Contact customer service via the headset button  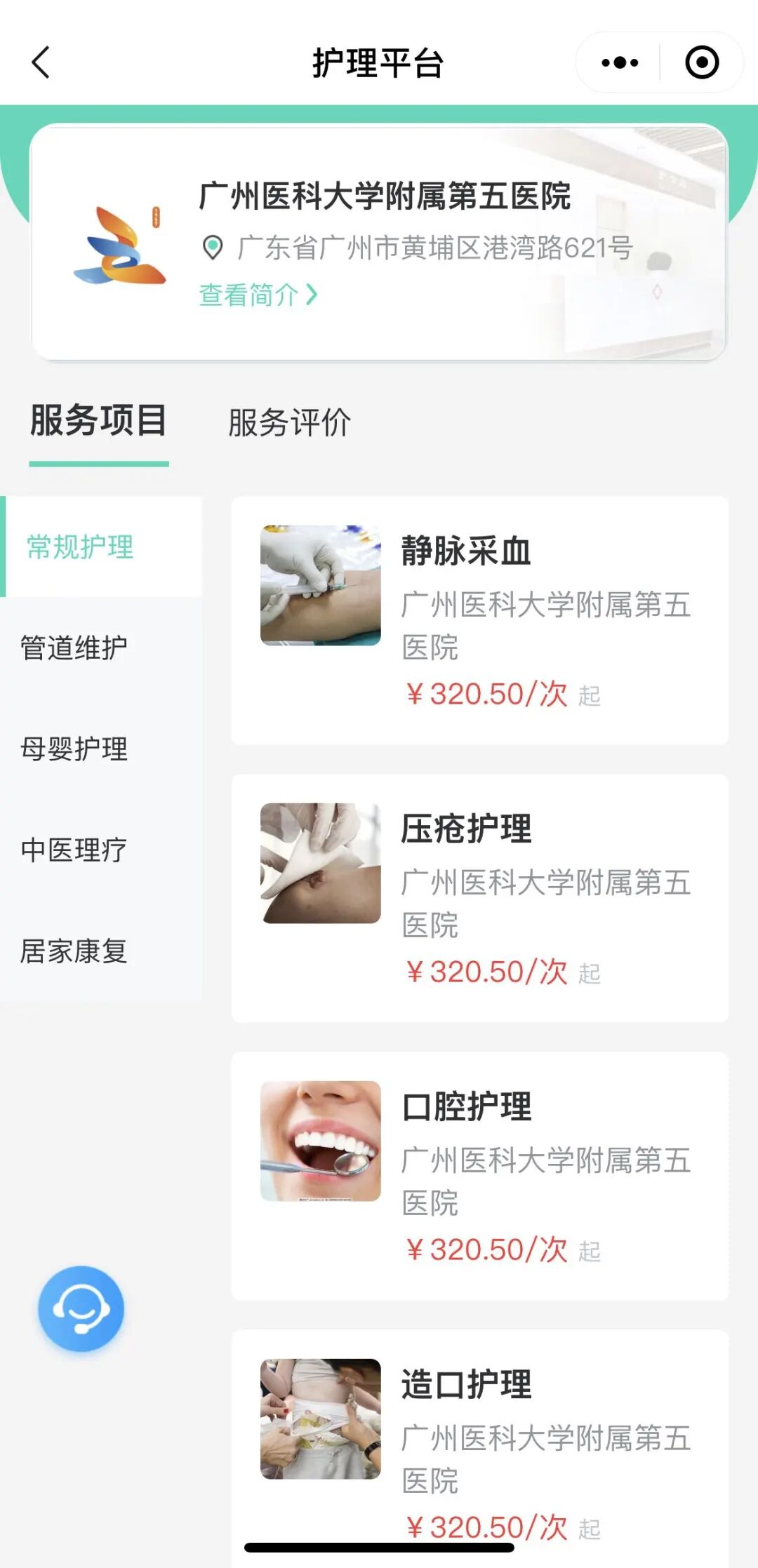click(81, 1308)
